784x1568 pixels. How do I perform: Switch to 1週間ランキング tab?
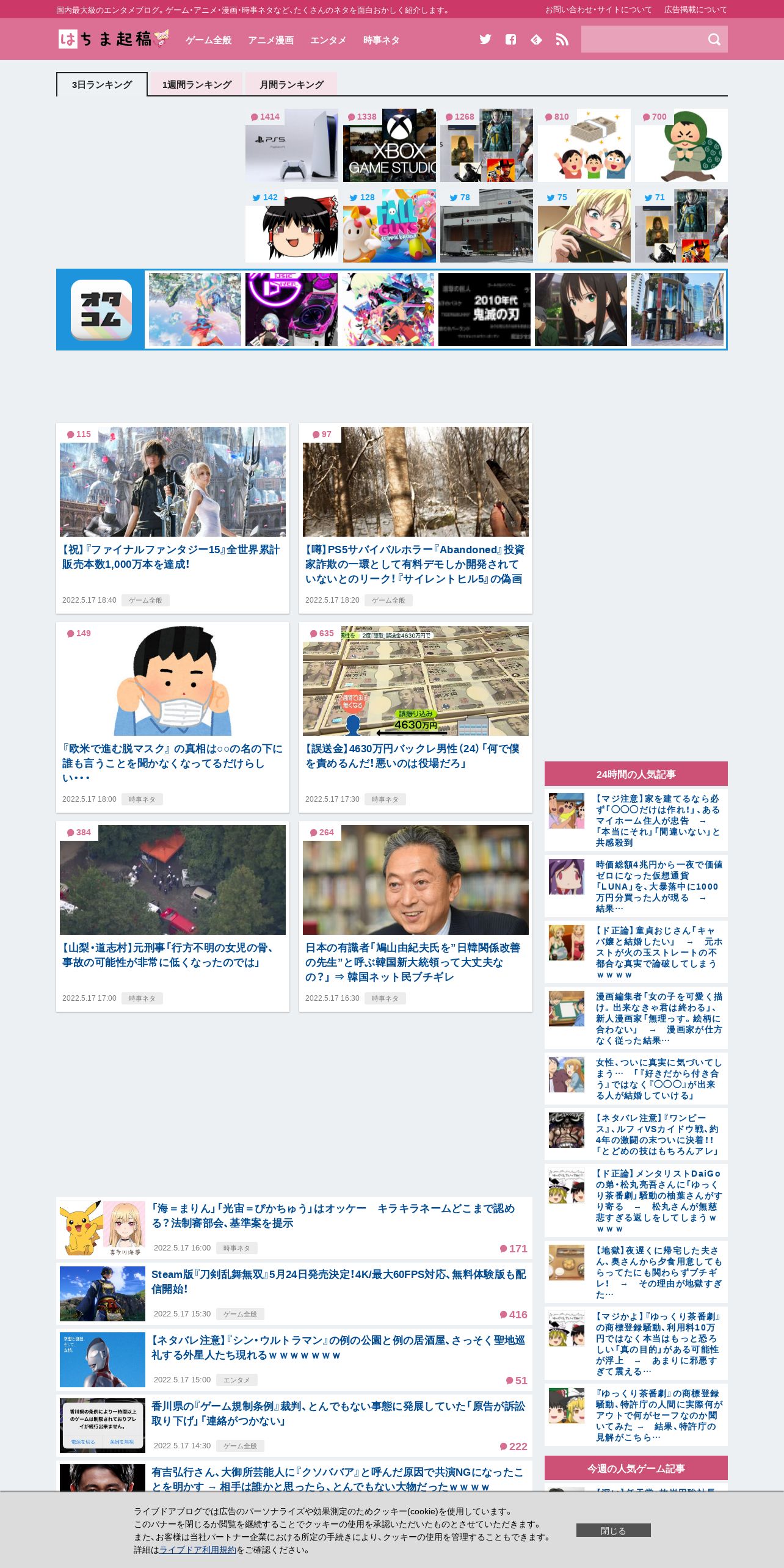tap(197, 84)
